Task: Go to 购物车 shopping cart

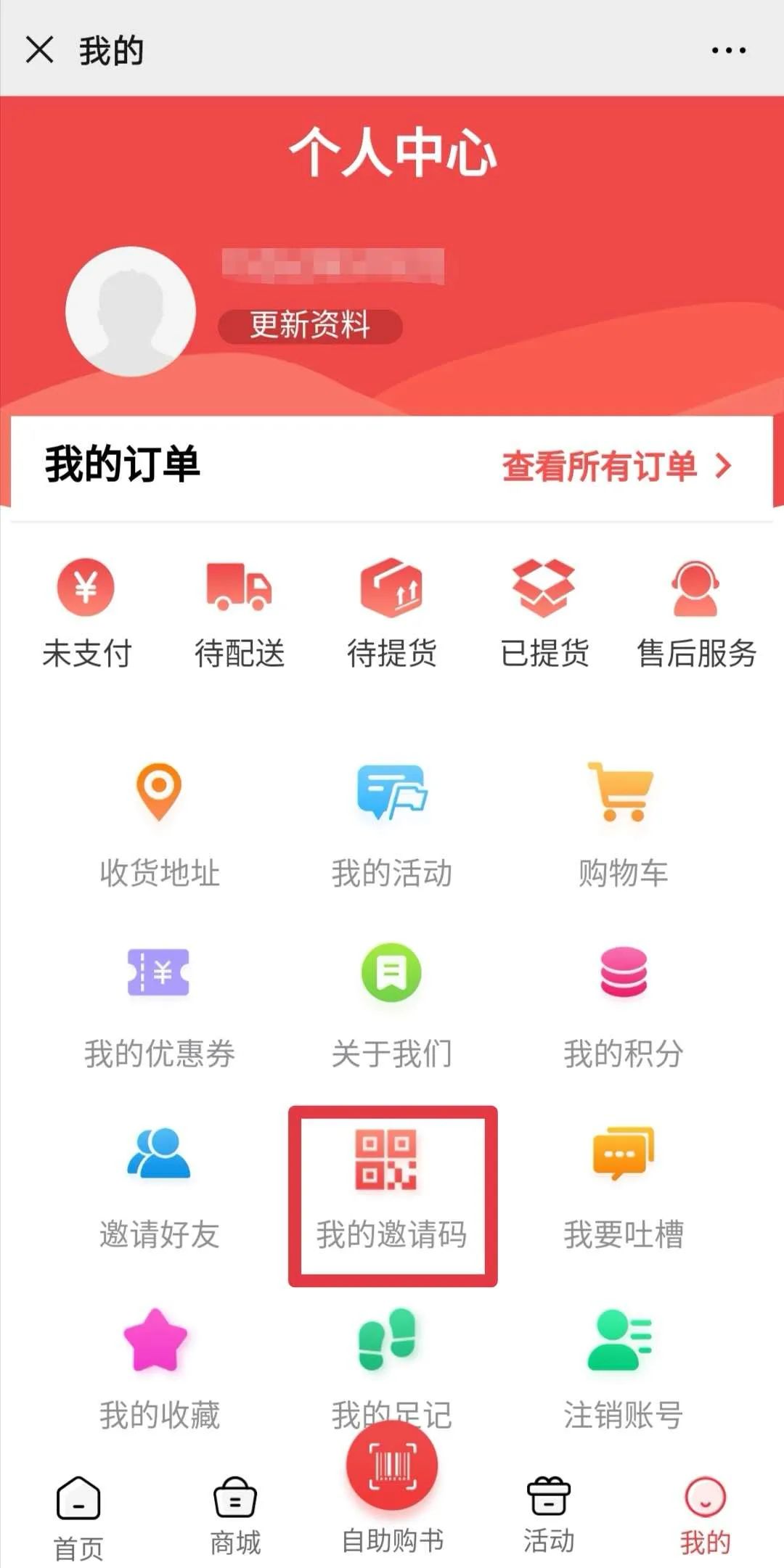Action: tap(624, 825)
